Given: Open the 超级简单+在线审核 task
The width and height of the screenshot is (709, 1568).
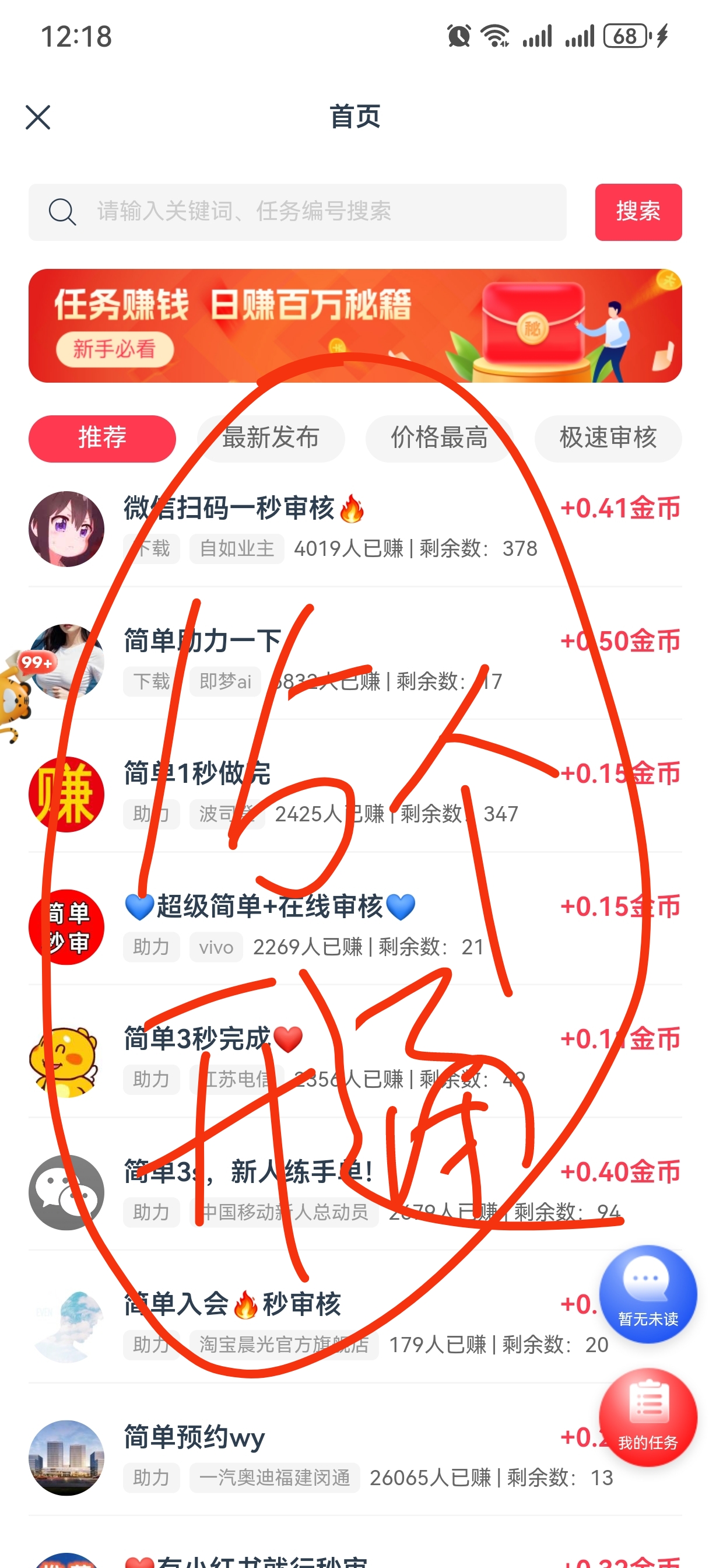Looking at the screenshot, I should pyautogui.click(x=355, y=926).
